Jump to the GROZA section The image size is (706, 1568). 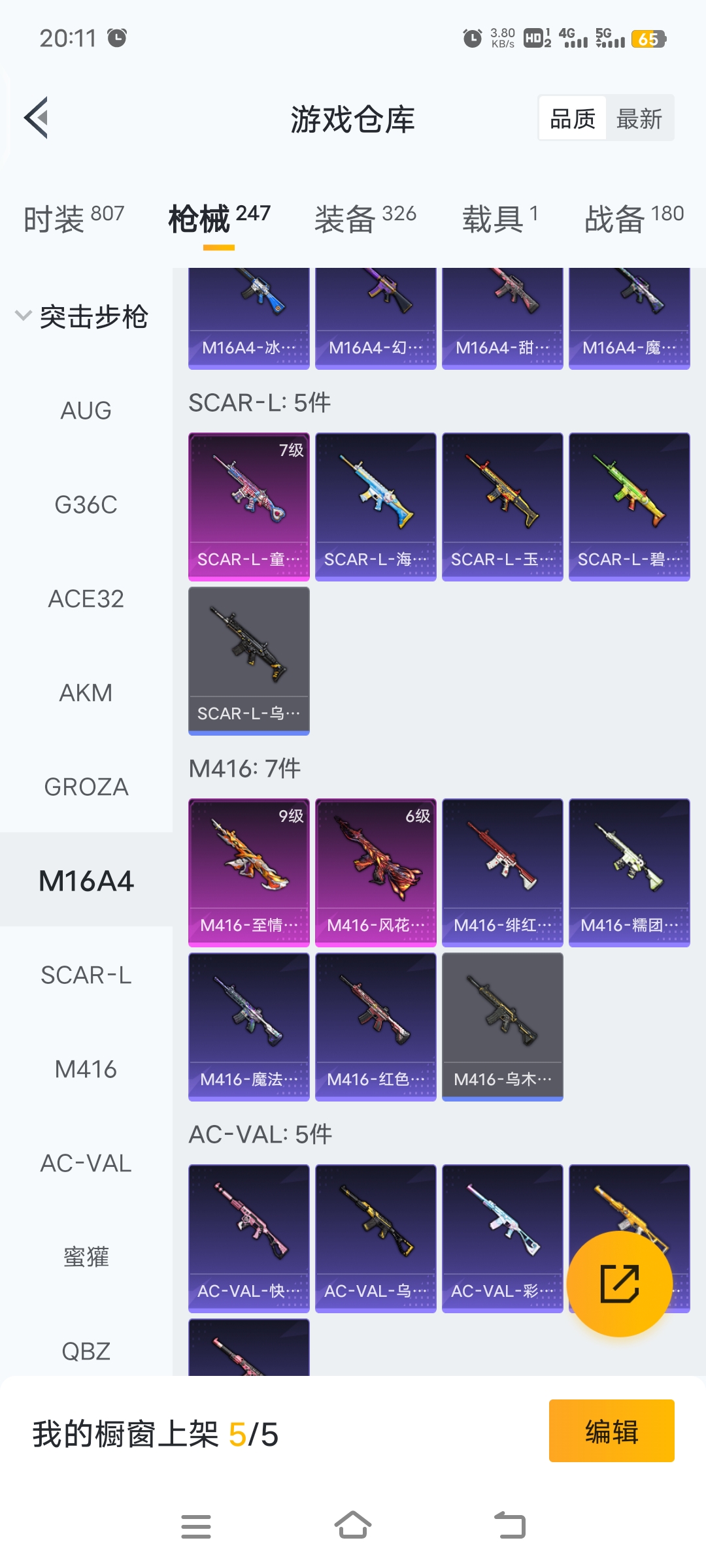[86, 787]
